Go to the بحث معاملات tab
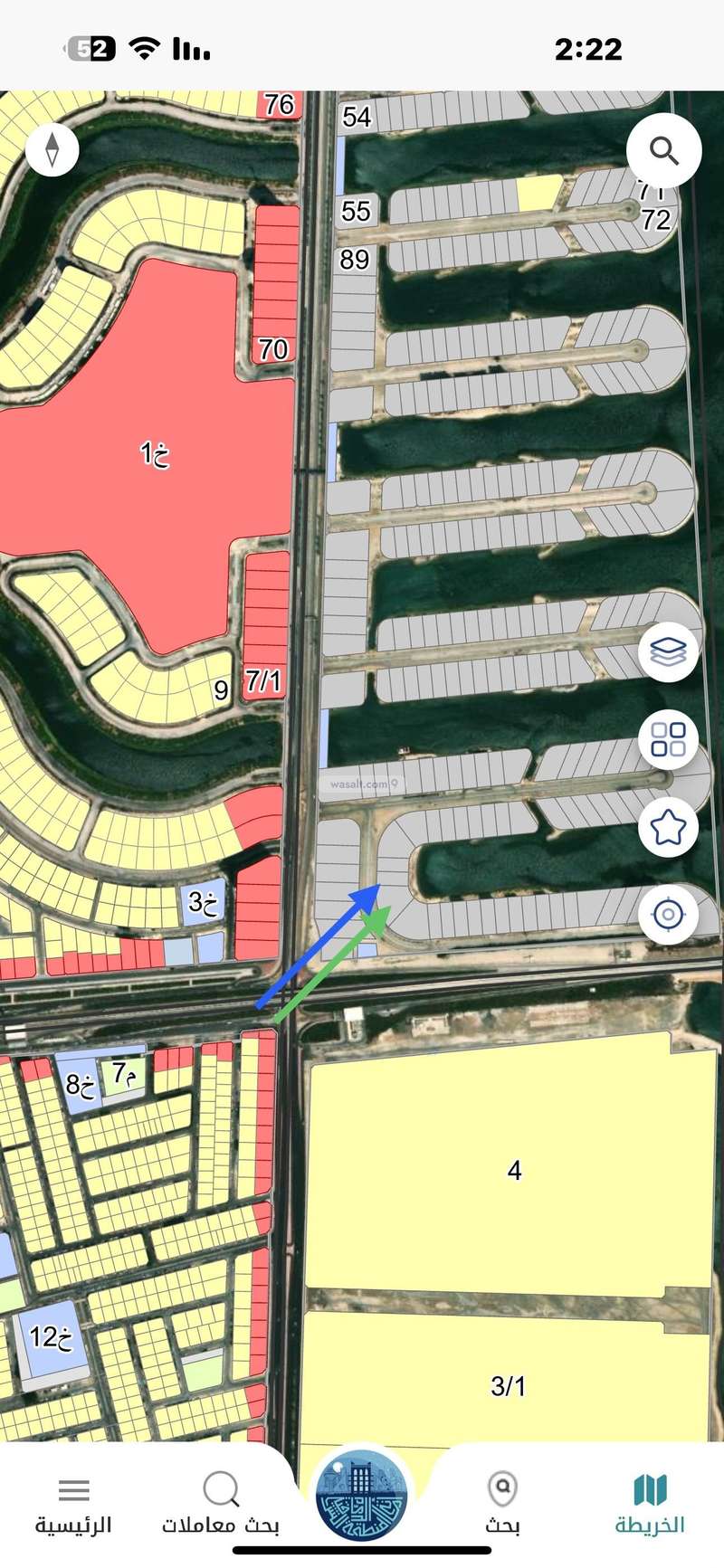 tap(221, 1504)
